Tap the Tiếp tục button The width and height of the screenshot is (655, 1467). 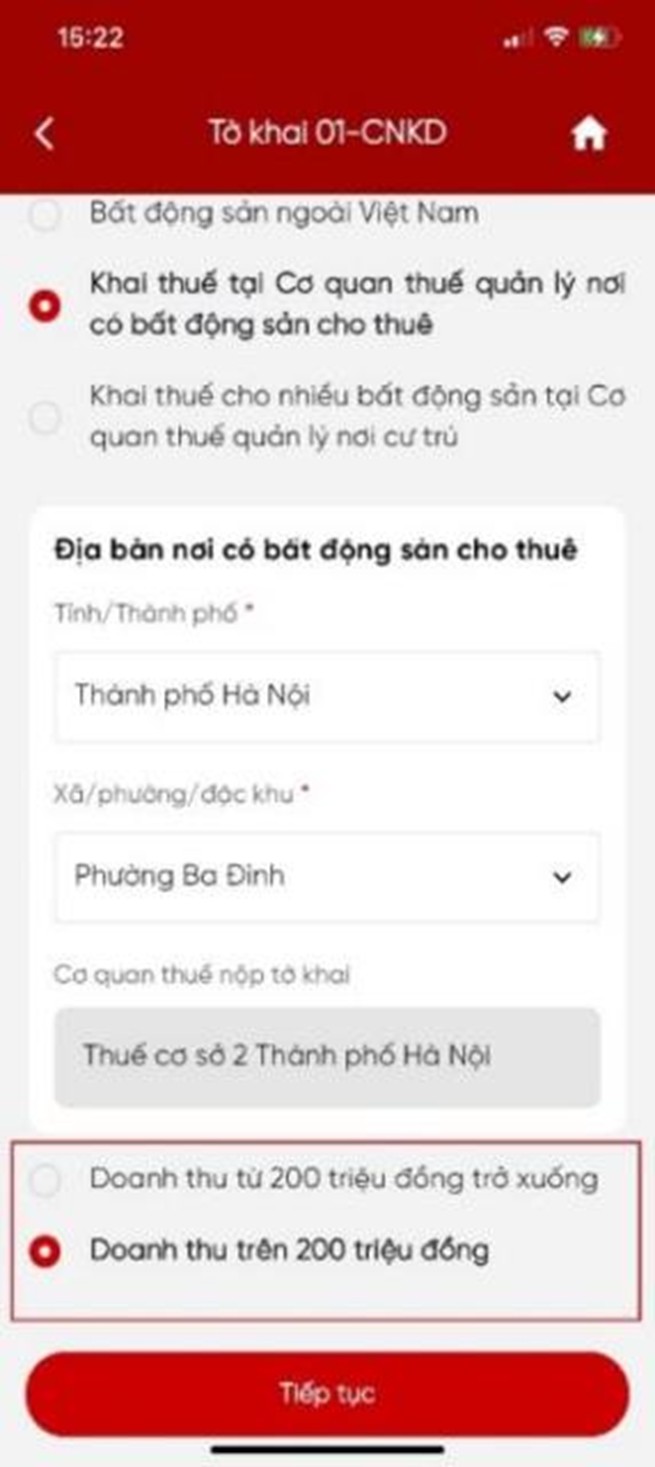tap(327, 1394)
